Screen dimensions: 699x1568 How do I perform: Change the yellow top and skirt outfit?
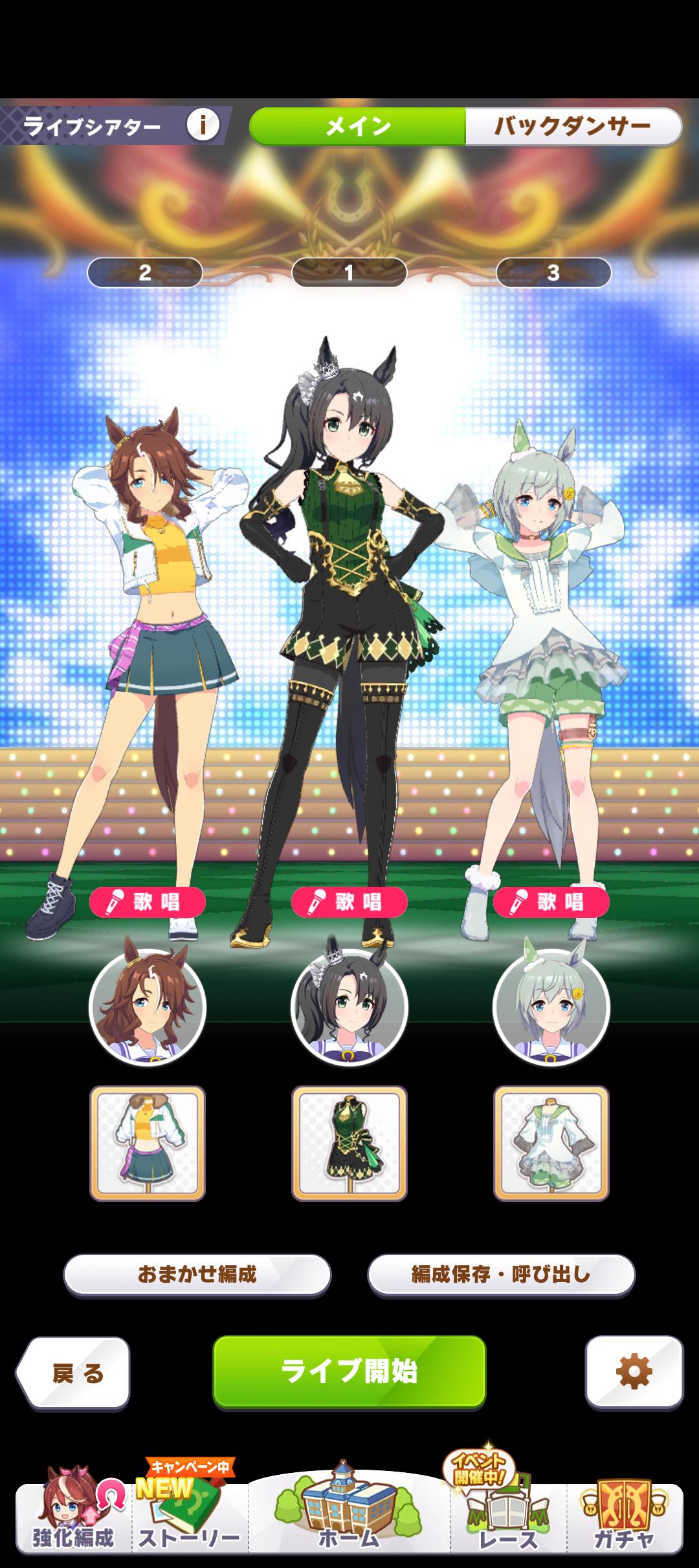click(x=148, y=1143)
